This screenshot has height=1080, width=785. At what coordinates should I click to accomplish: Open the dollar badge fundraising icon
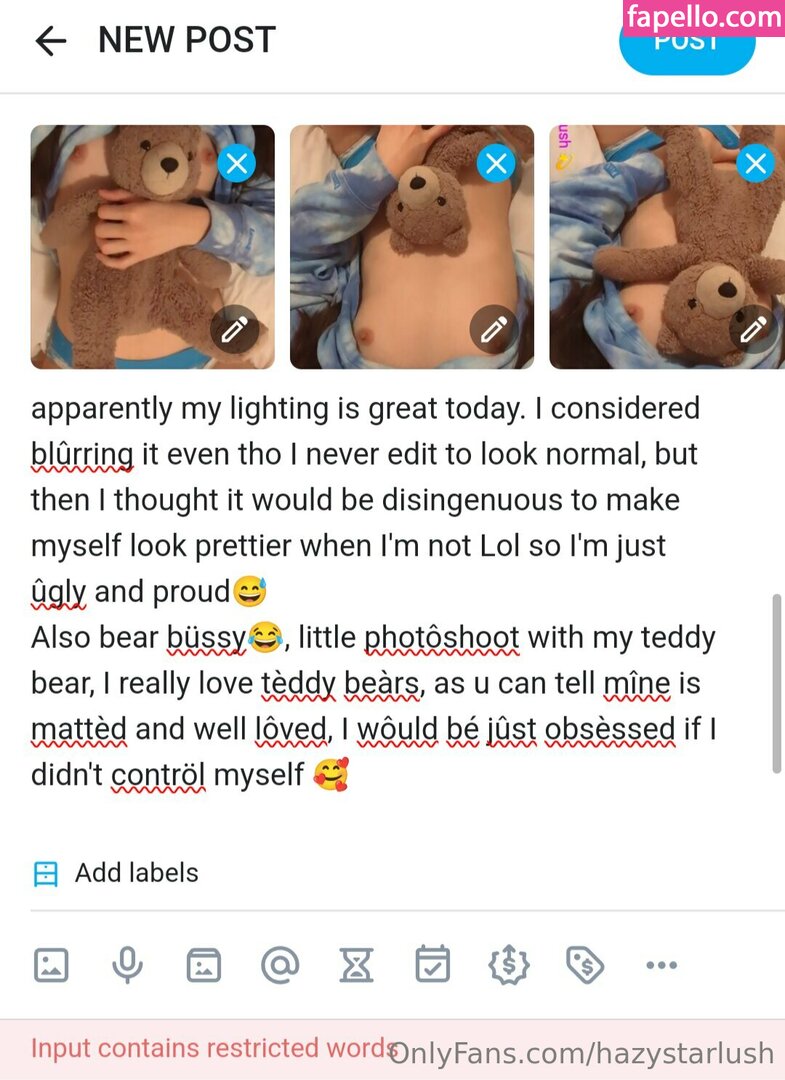508,965
